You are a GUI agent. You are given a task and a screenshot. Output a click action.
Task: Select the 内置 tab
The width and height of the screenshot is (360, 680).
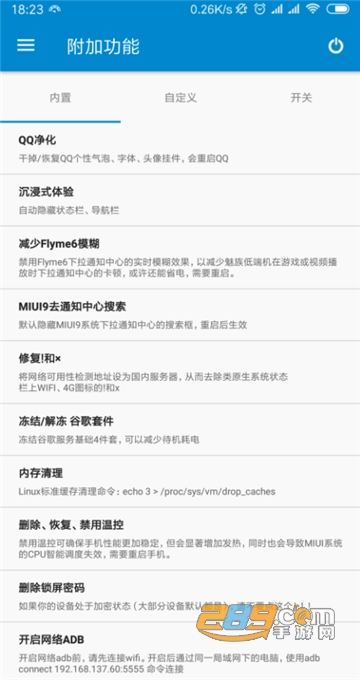pyautogui.click(x=60, y=98)
